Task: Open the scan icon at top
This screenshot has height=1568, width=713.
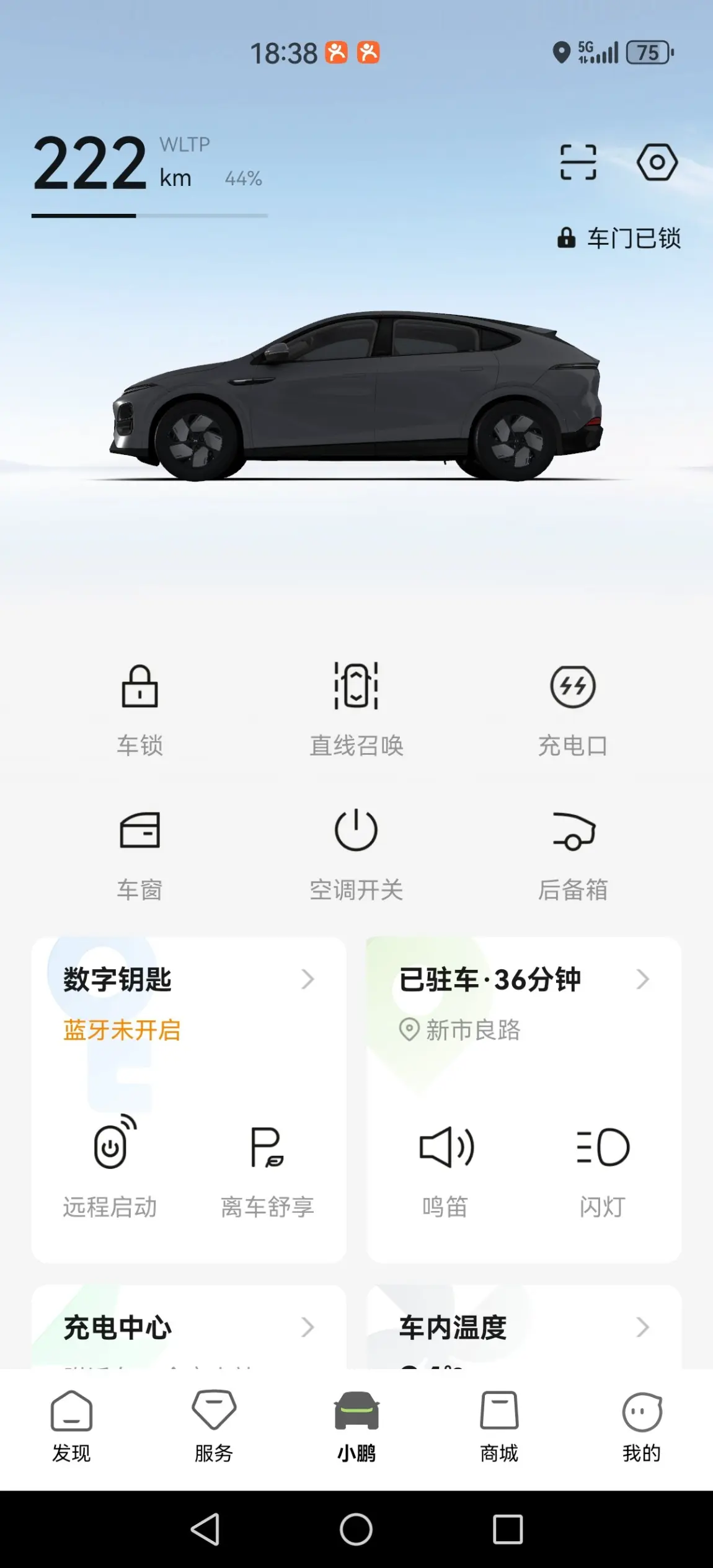Action: tap(578, 162)
